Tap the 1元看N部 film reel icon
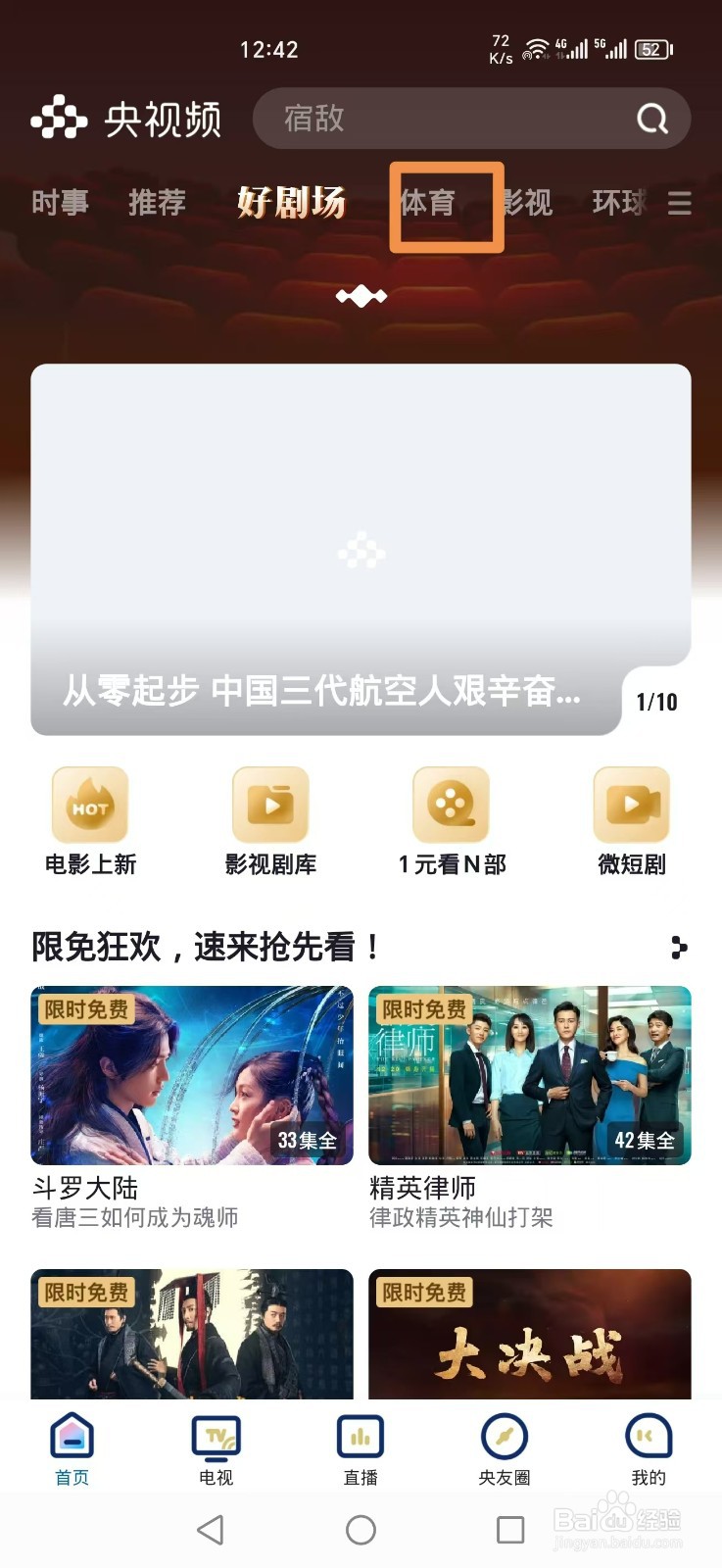 tap(452, 806)
